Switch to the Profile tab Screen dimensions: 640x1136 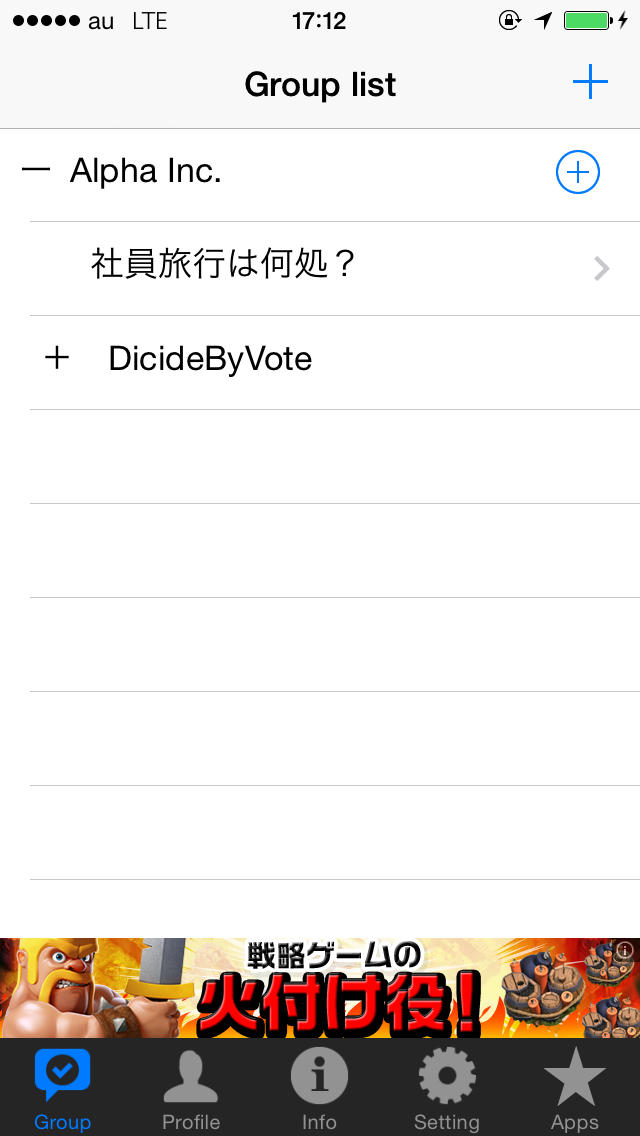coord(191,1090)
